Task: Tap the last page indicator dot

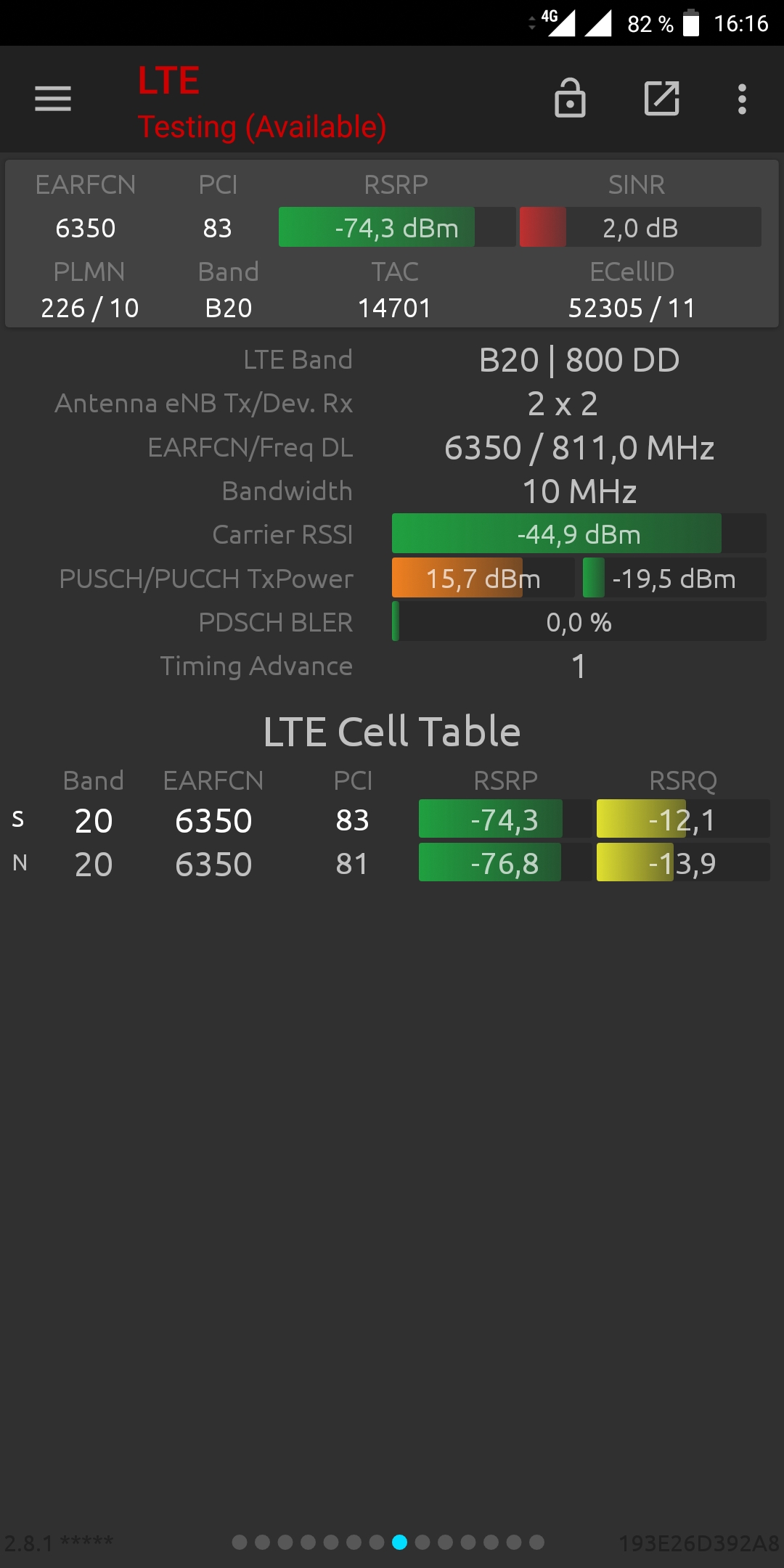Action: coord(536,1542)
